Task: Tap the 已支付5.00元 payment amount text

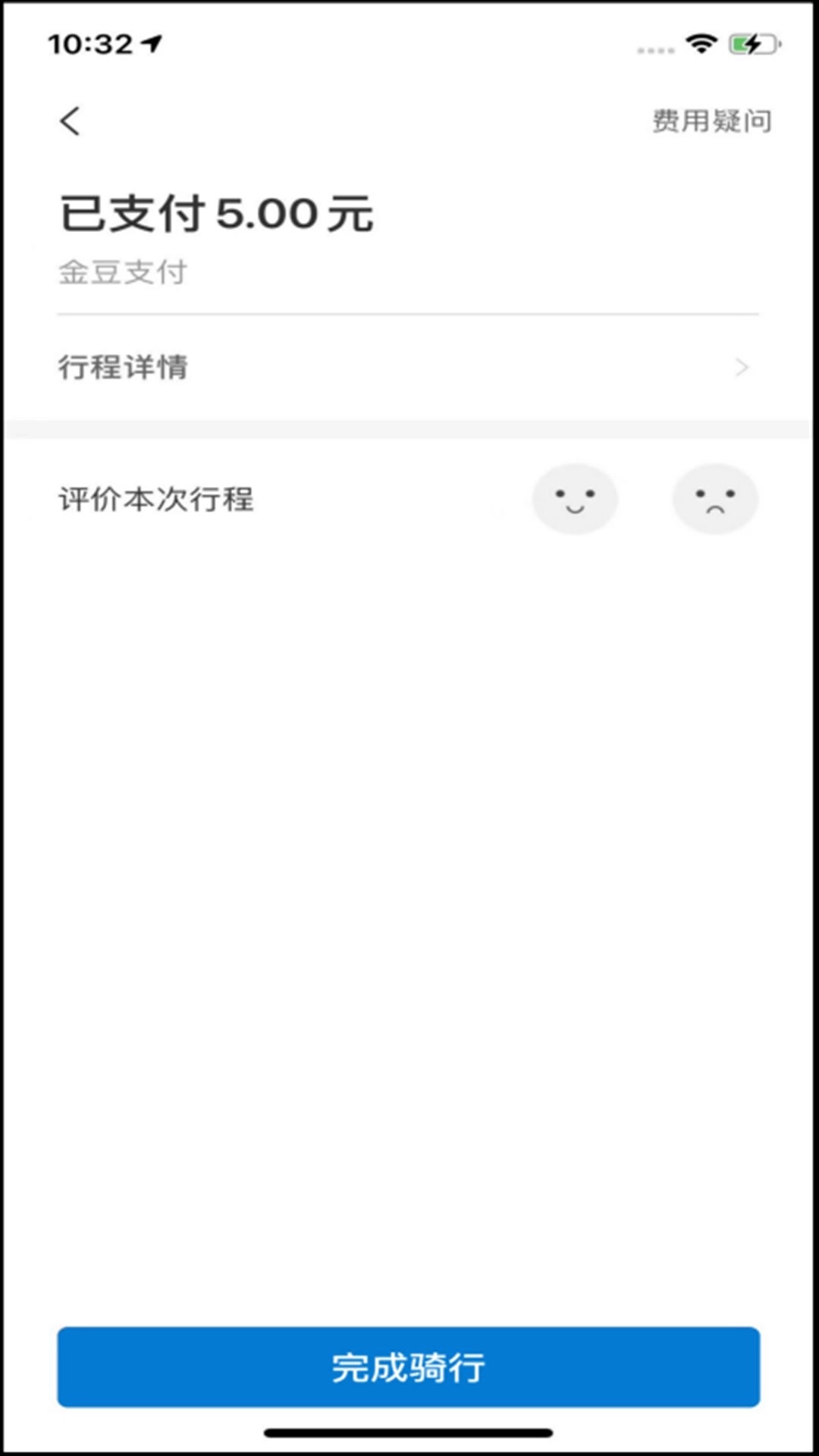Action: click(x=217, y=213)
